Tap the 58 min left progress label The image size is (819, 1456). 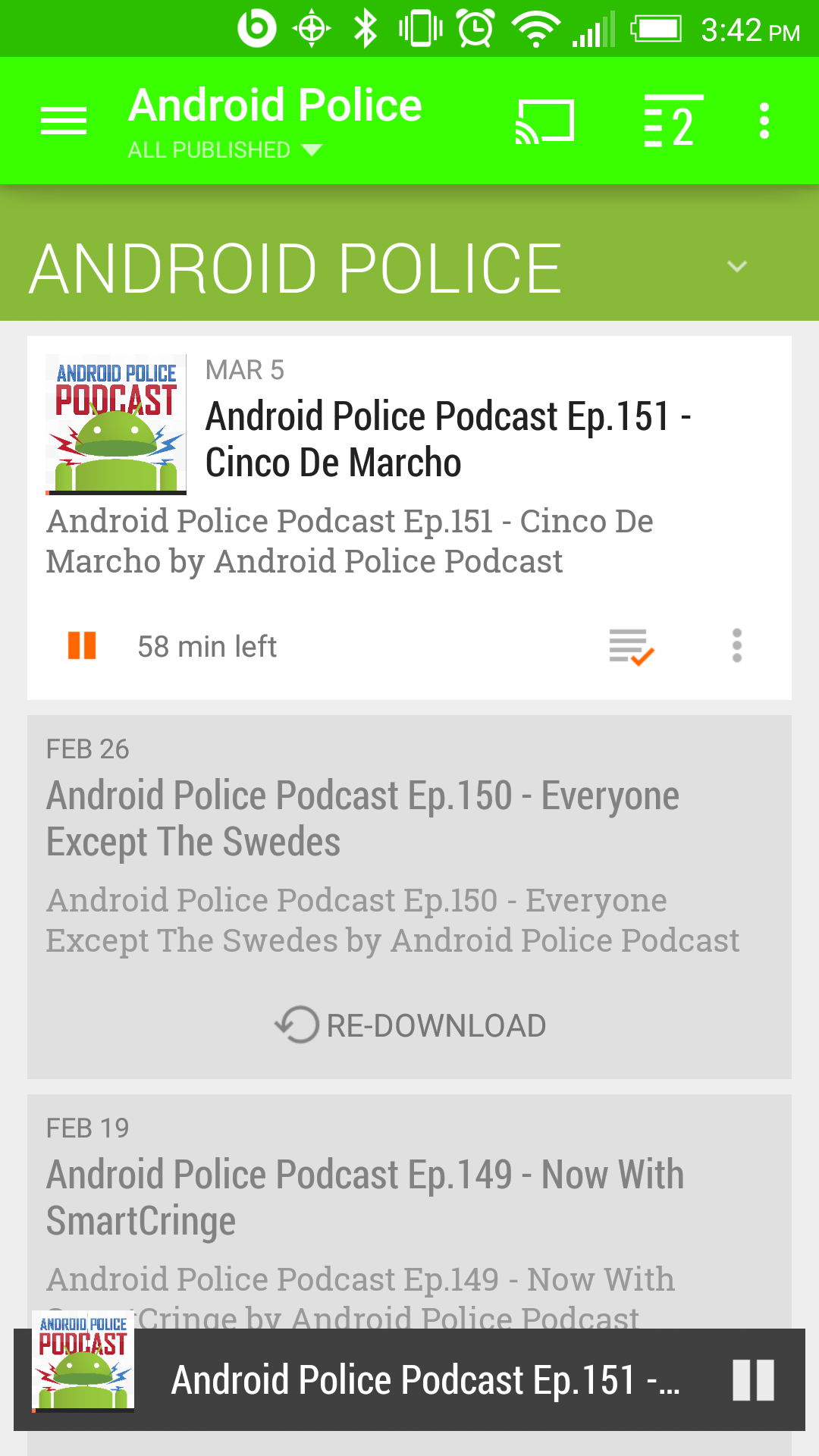coord(207,646)
